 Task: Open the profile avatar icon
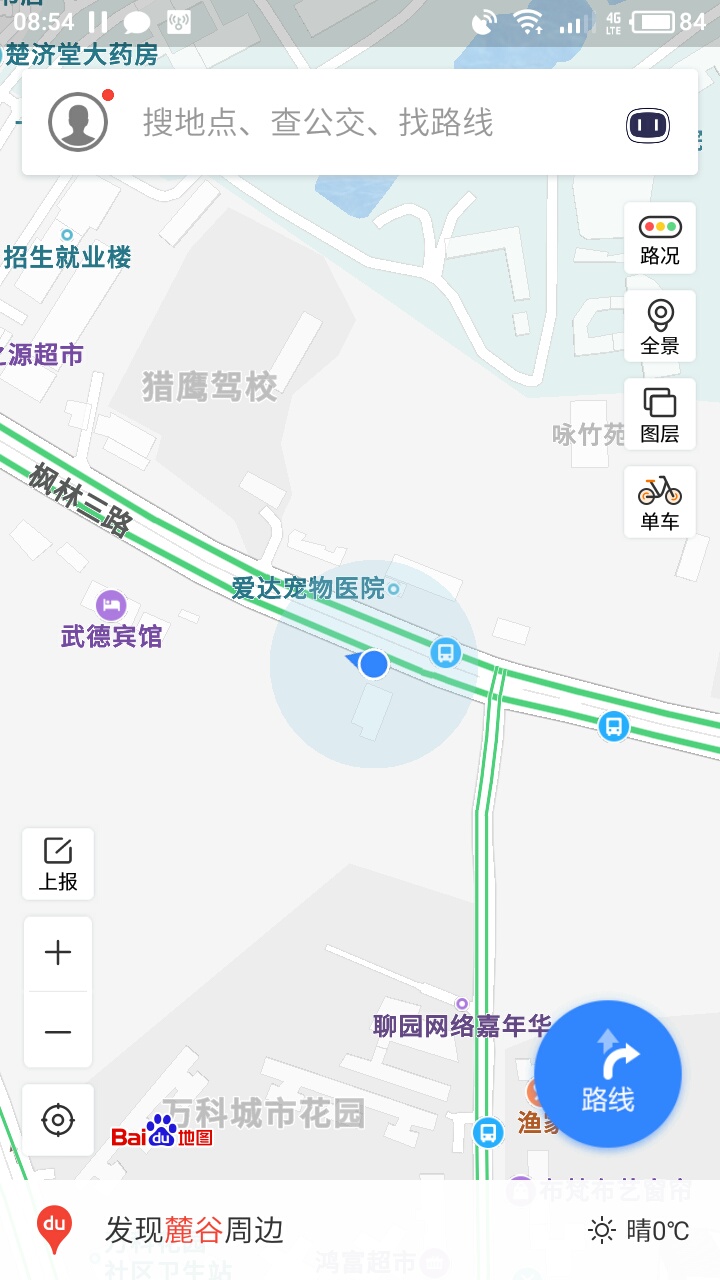pyautogui.click(x=78, y=122)
